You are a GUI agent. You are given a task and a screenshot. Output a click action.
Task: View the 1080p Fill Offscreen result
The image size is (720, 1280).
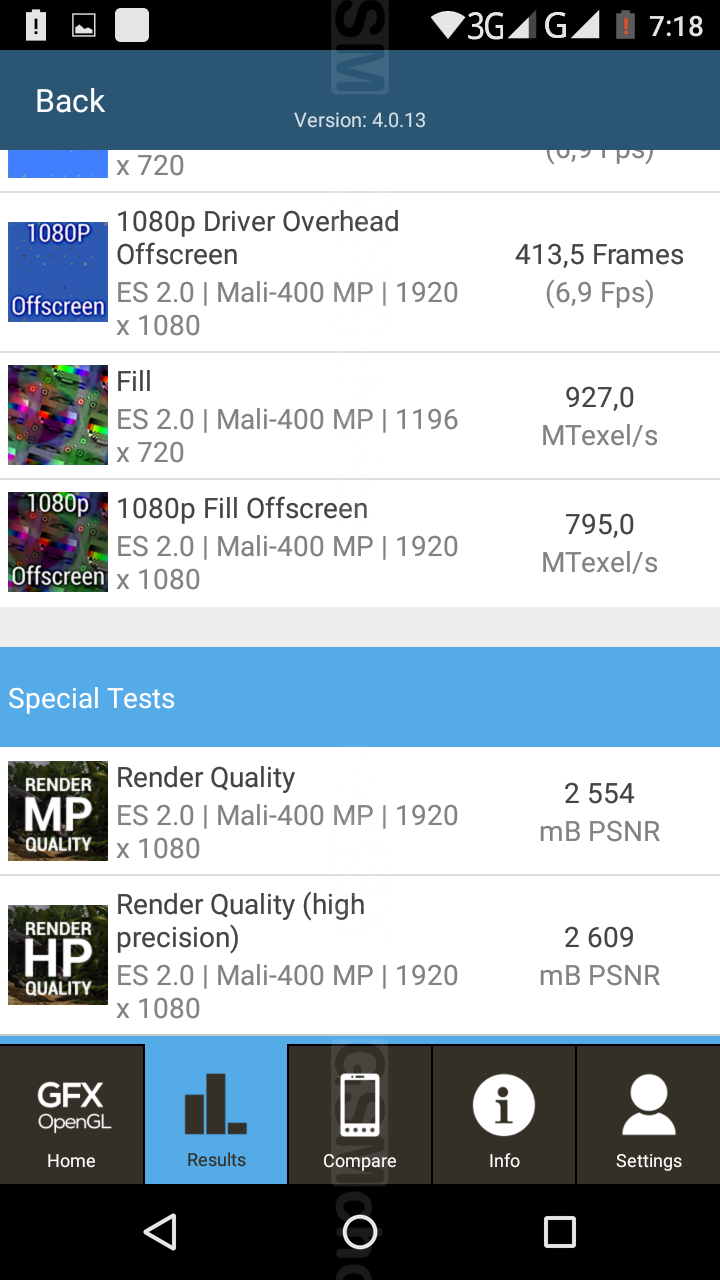pos(360,543)
